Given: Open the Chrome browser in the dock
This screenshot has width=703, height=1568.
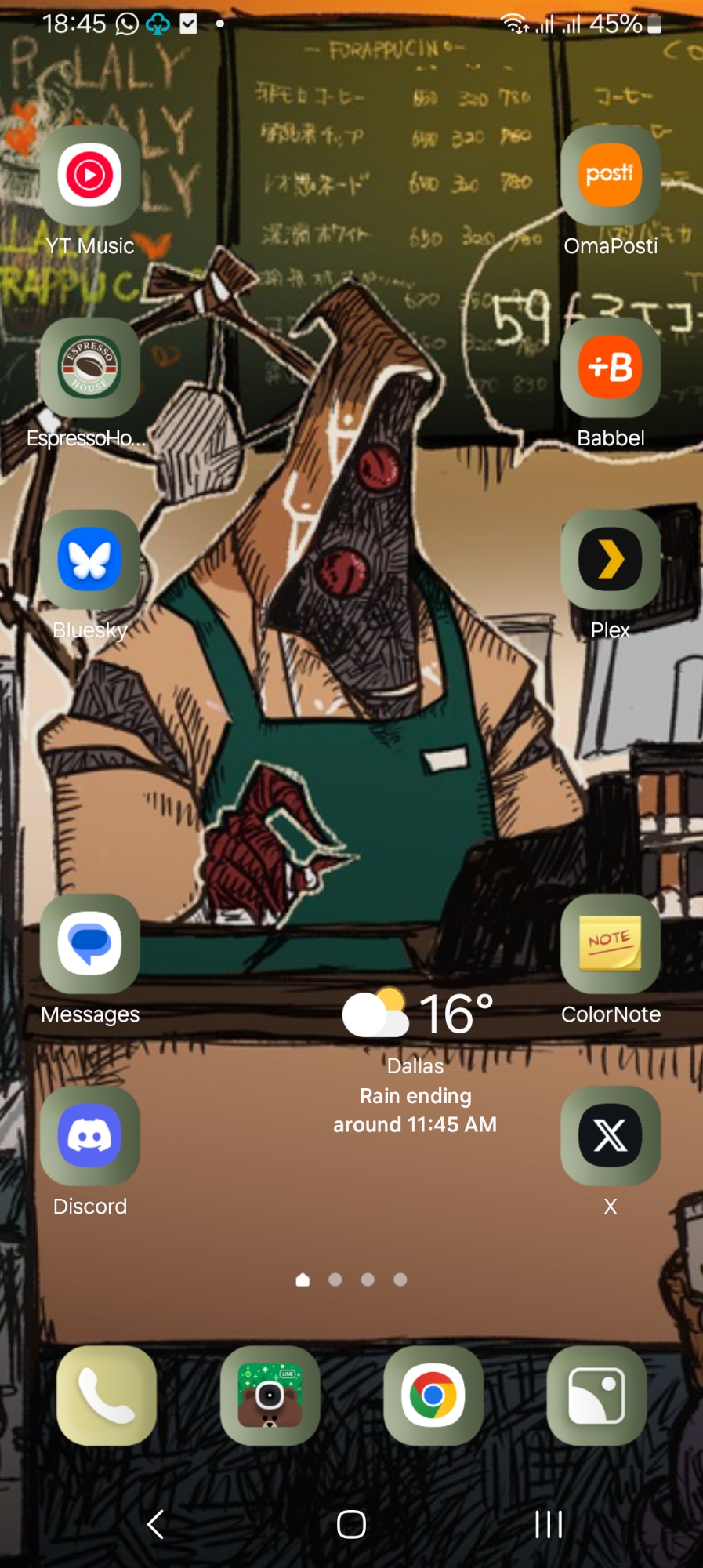Looking at the screenshot, I should click(x=433, y=1396).
